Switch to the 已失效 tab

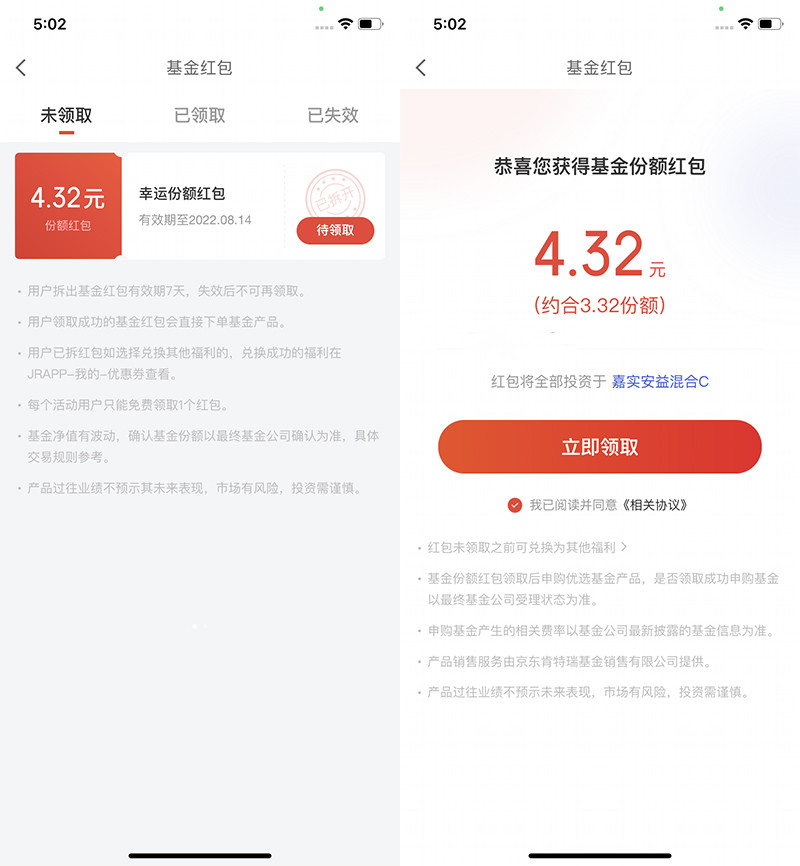(333, 115)
